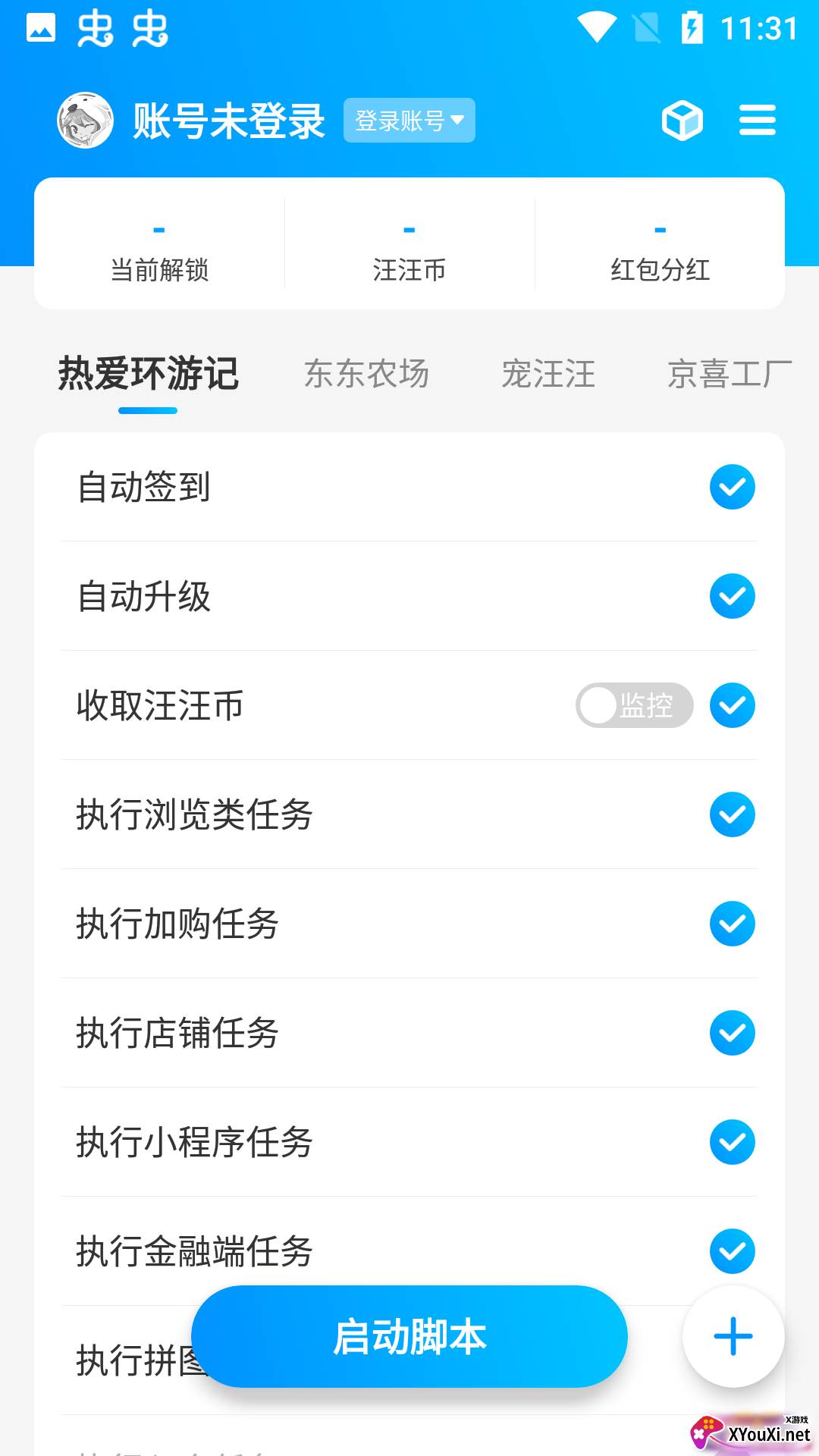Uncheck 收取汪汪币

point(733,705)
